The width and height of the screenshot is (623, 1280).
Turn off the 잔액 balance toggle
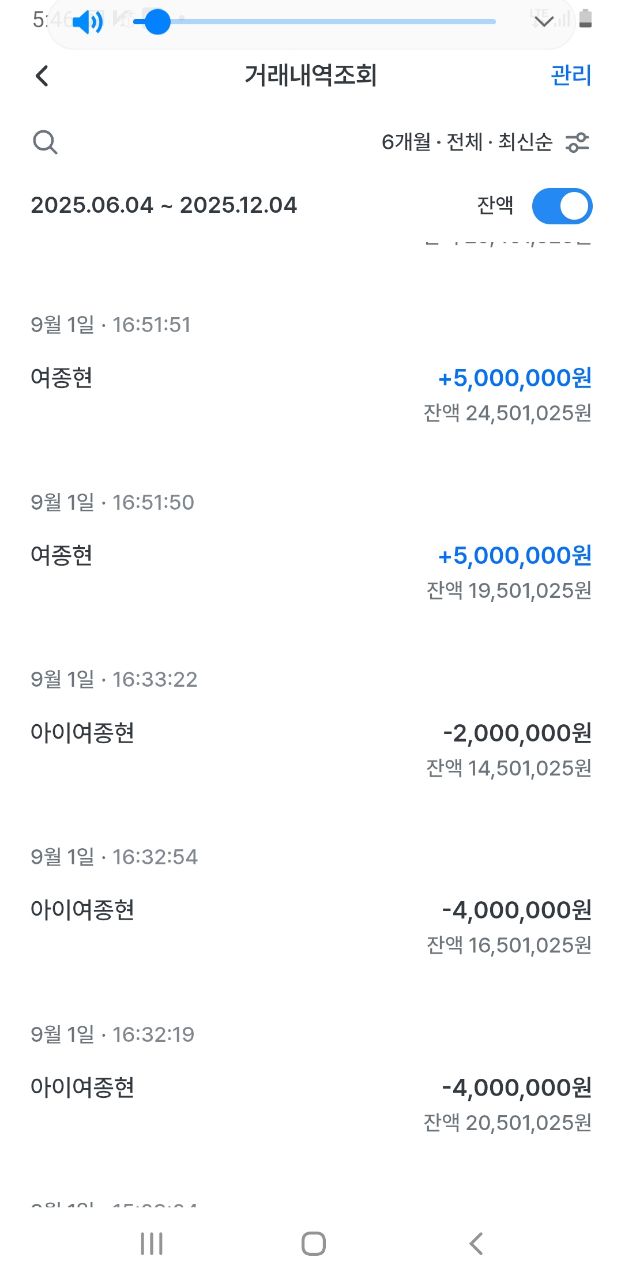tap(562, 207)
